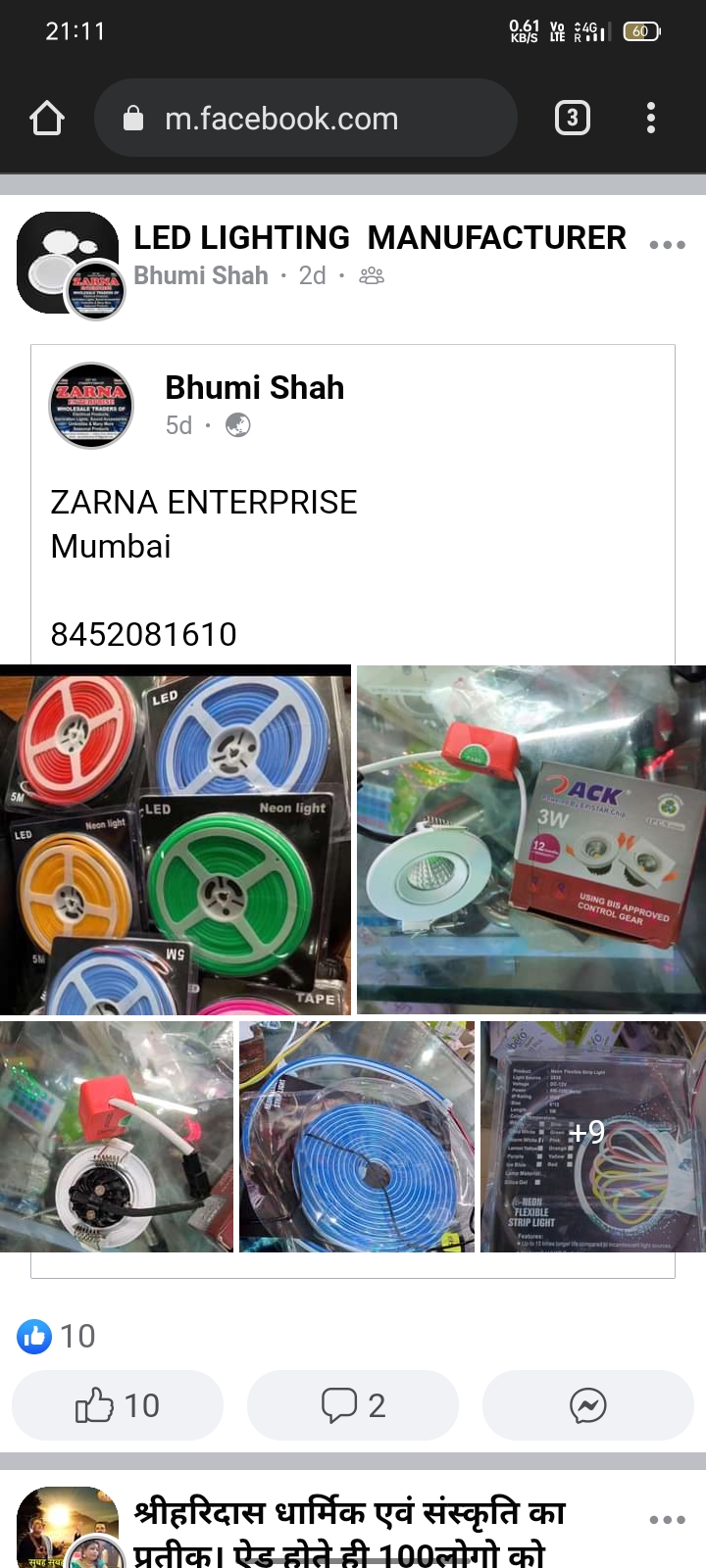See who reacted with 10 likes

(57, 1336)
